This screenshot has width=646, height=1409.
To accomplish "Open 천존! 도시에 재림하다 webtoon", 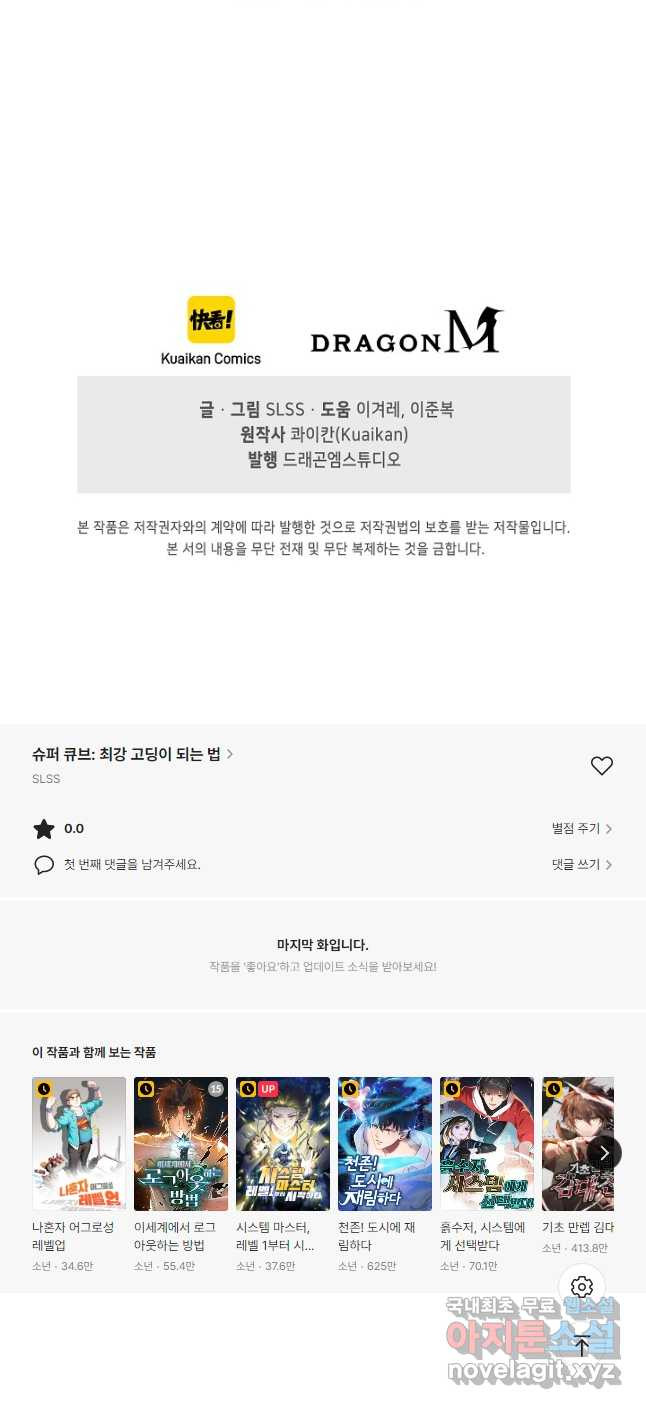I will coord(385,1144).
